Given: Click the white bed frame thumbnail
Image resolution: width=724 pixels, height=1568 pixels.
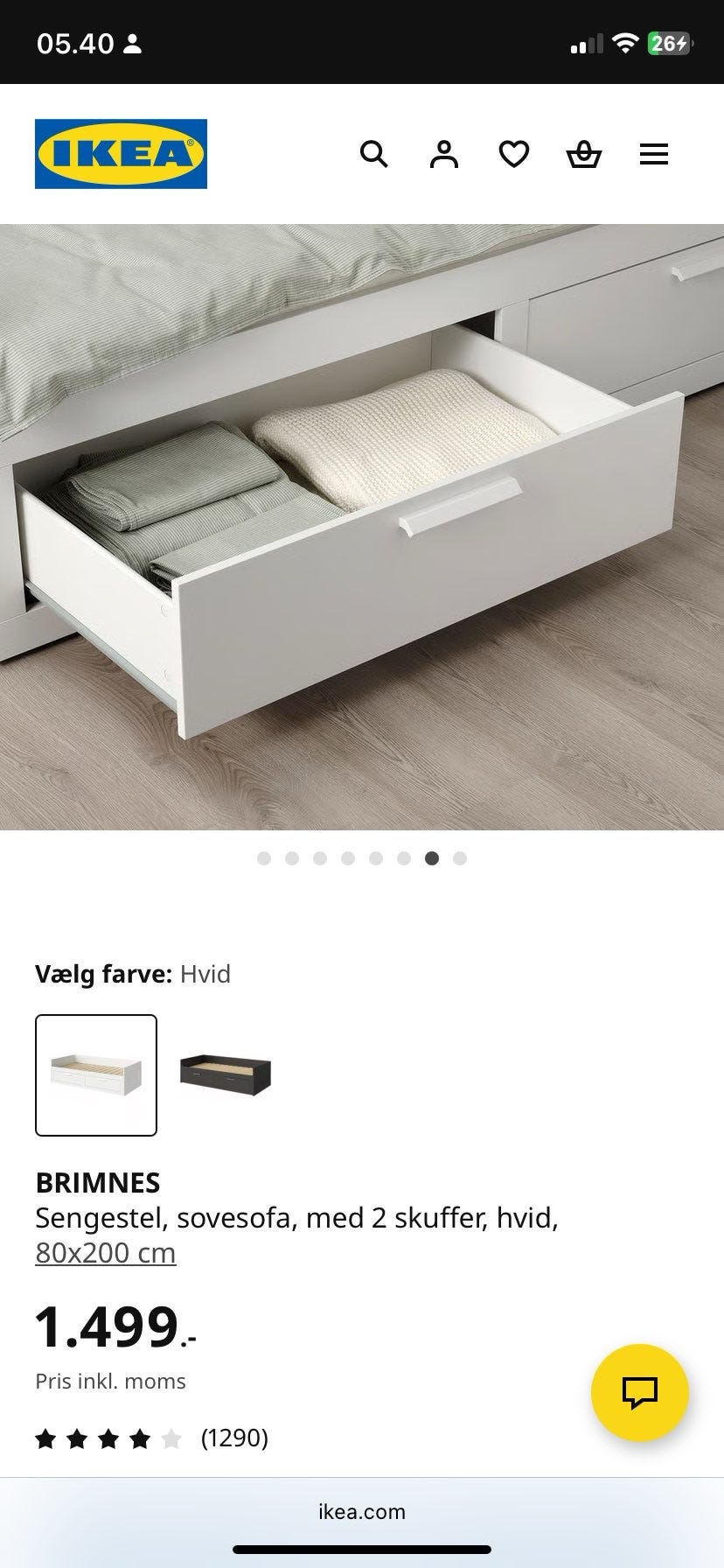Looking at the screenshot, I should point(96,1074).
